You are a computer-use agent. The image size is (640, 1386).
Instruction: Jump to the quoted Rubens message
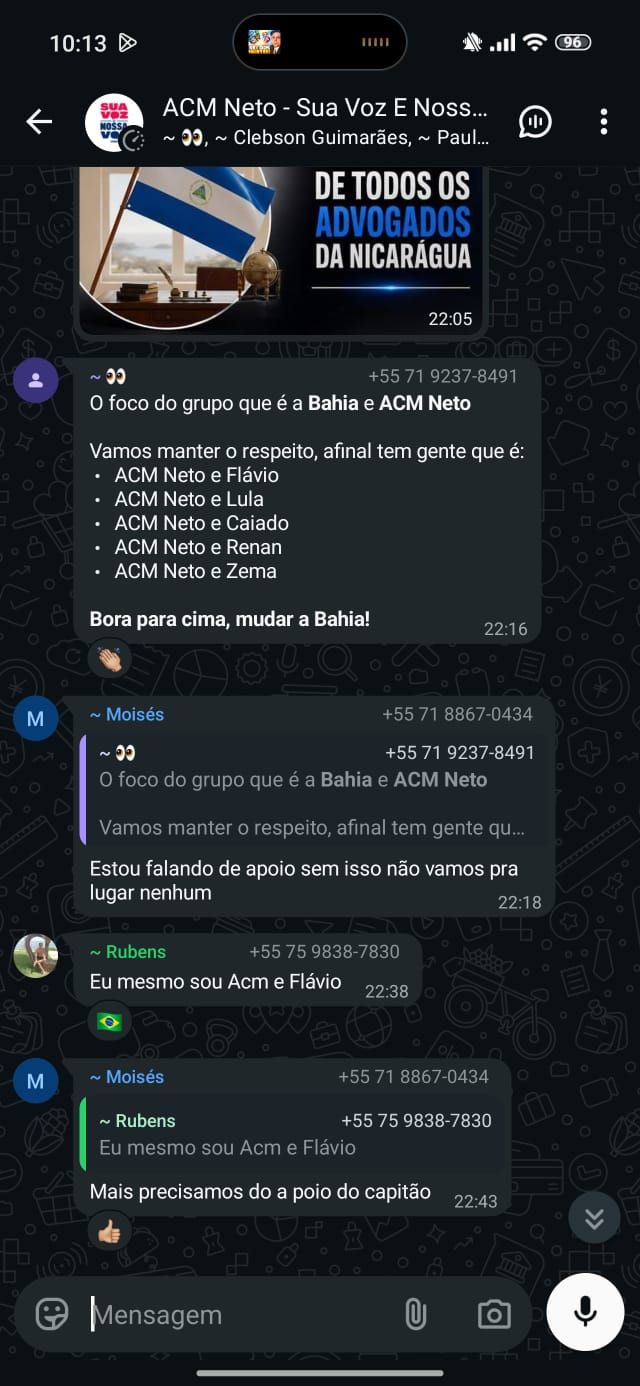[x=291, y=1134]
